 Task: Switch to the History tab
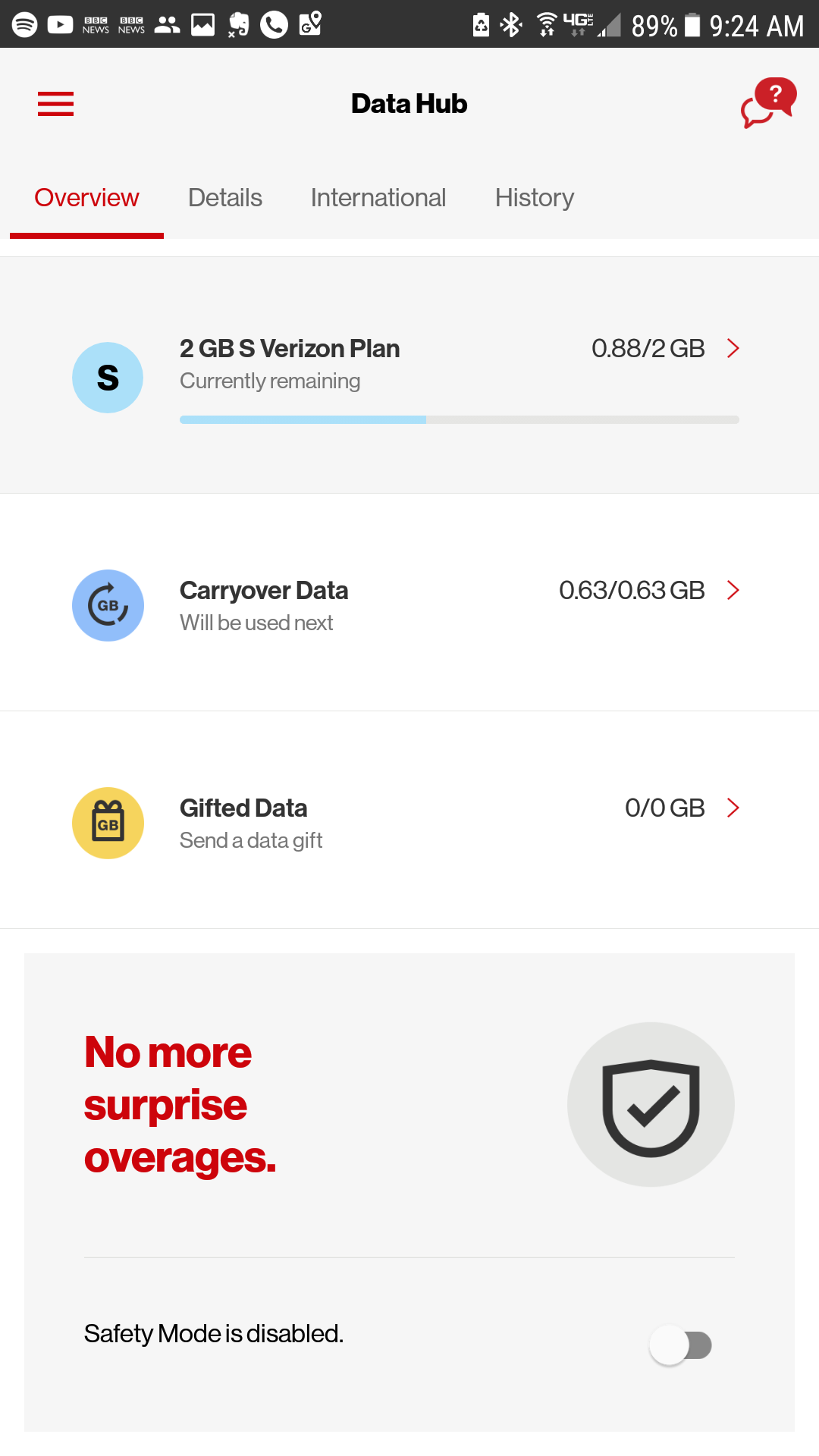[x=535, y=198]
